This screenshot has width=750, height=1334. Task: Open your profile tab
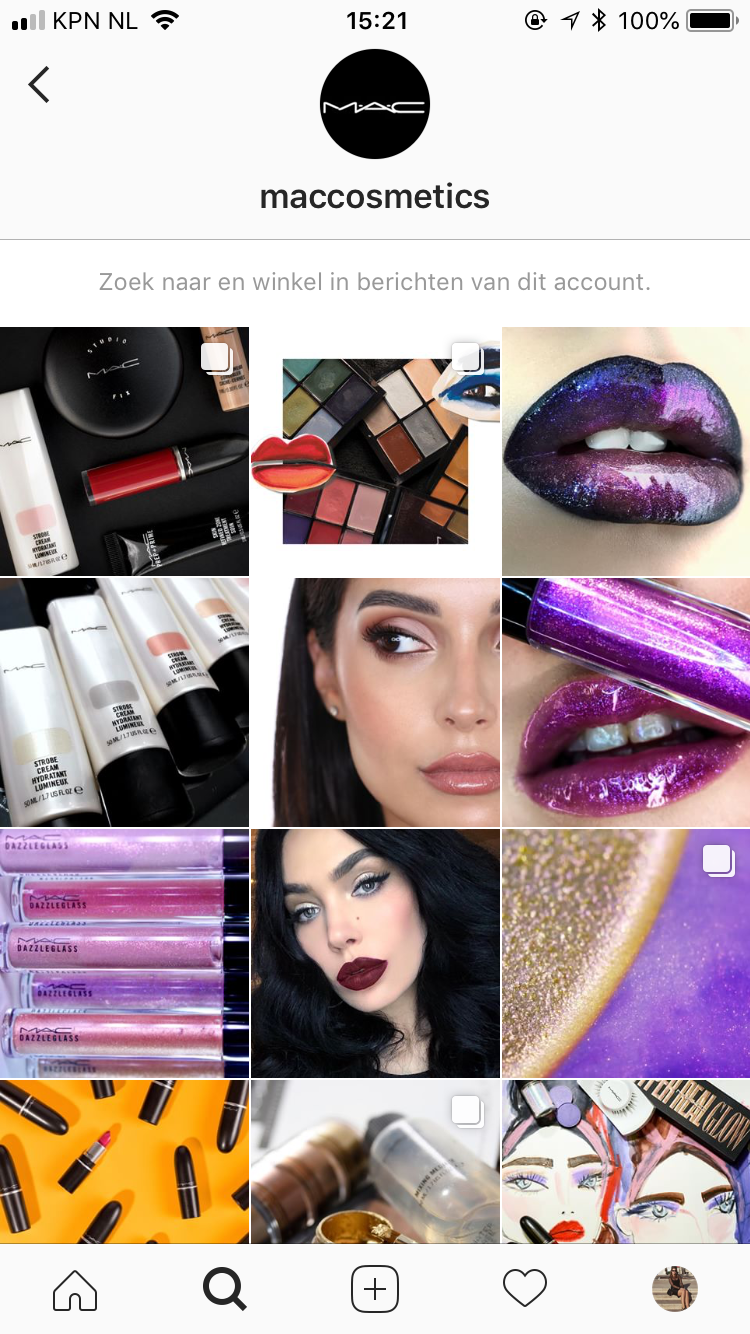675,1289
